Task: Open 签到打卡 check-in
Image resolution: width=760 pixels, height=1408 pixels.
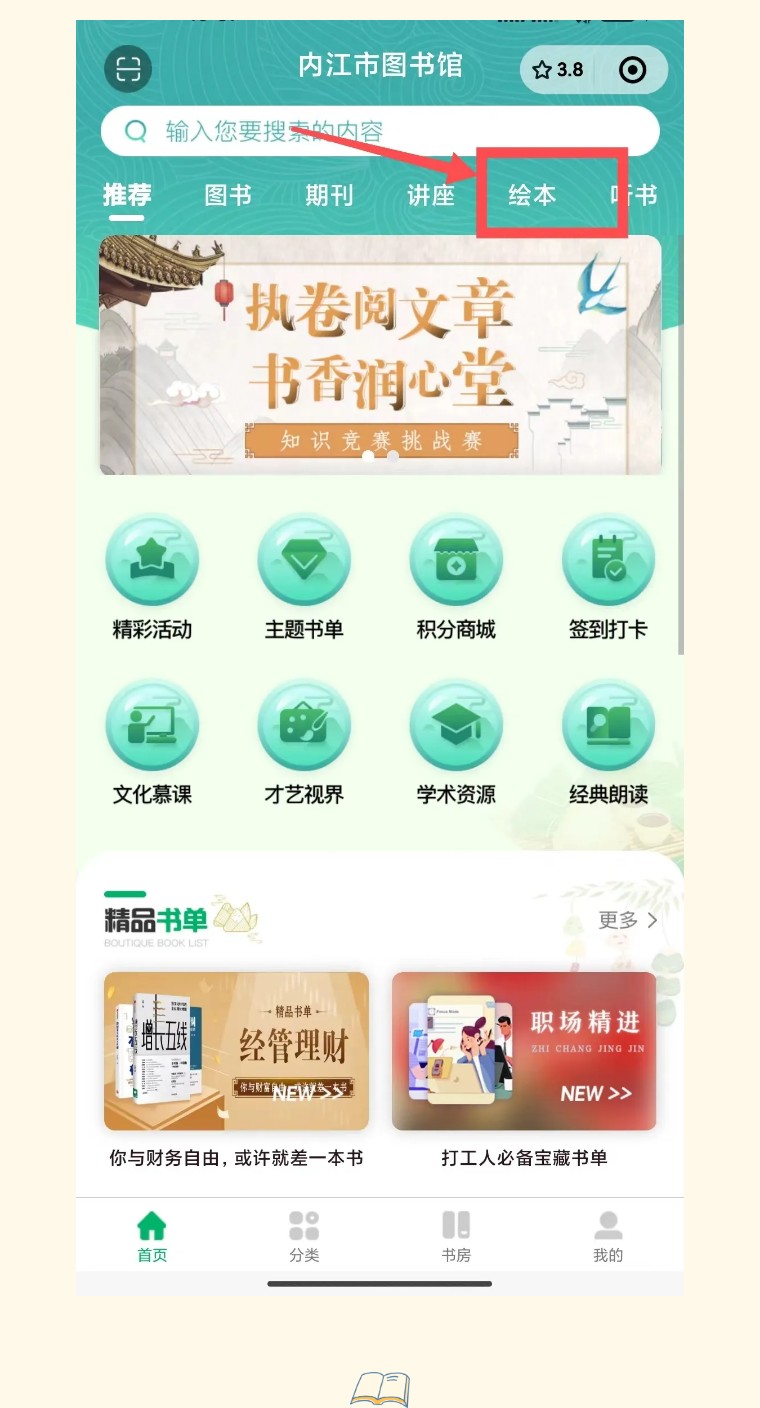Action: pyautogui.click(x=608, y=577)
